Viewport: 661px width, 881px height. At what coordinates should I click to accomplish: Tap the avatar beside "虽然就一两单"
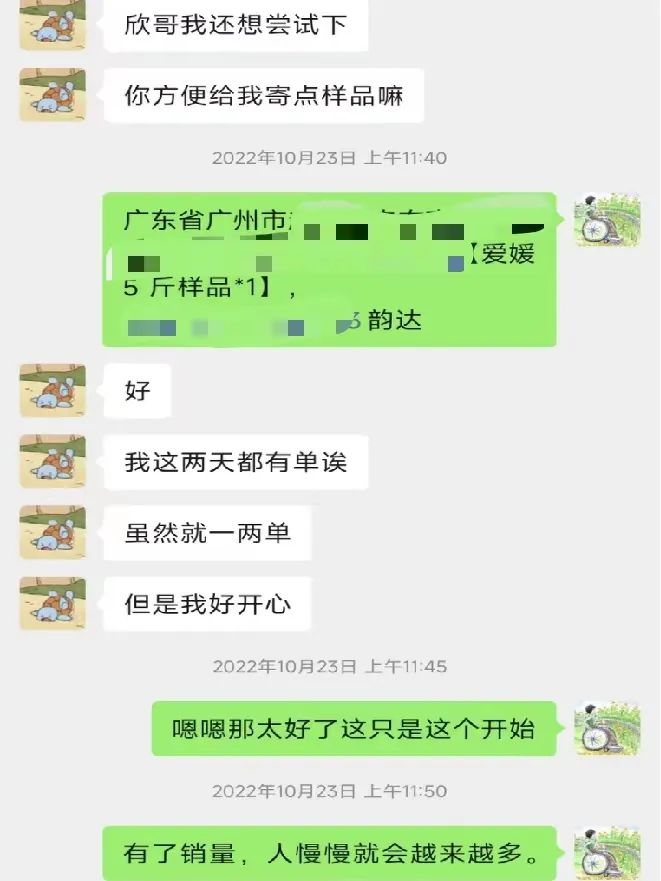tap(52, 533)
